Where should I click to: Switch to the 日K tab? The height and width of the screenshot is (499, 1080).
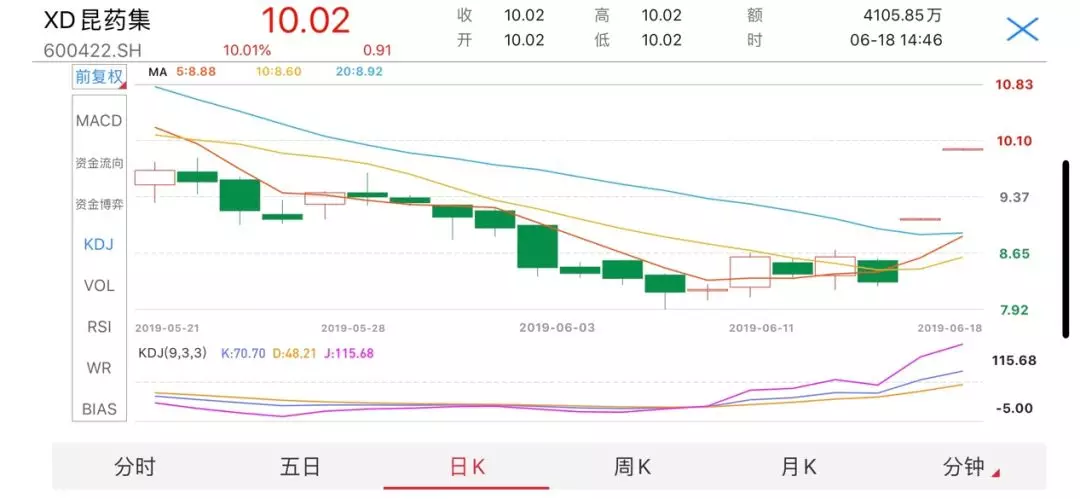point(466,466)
